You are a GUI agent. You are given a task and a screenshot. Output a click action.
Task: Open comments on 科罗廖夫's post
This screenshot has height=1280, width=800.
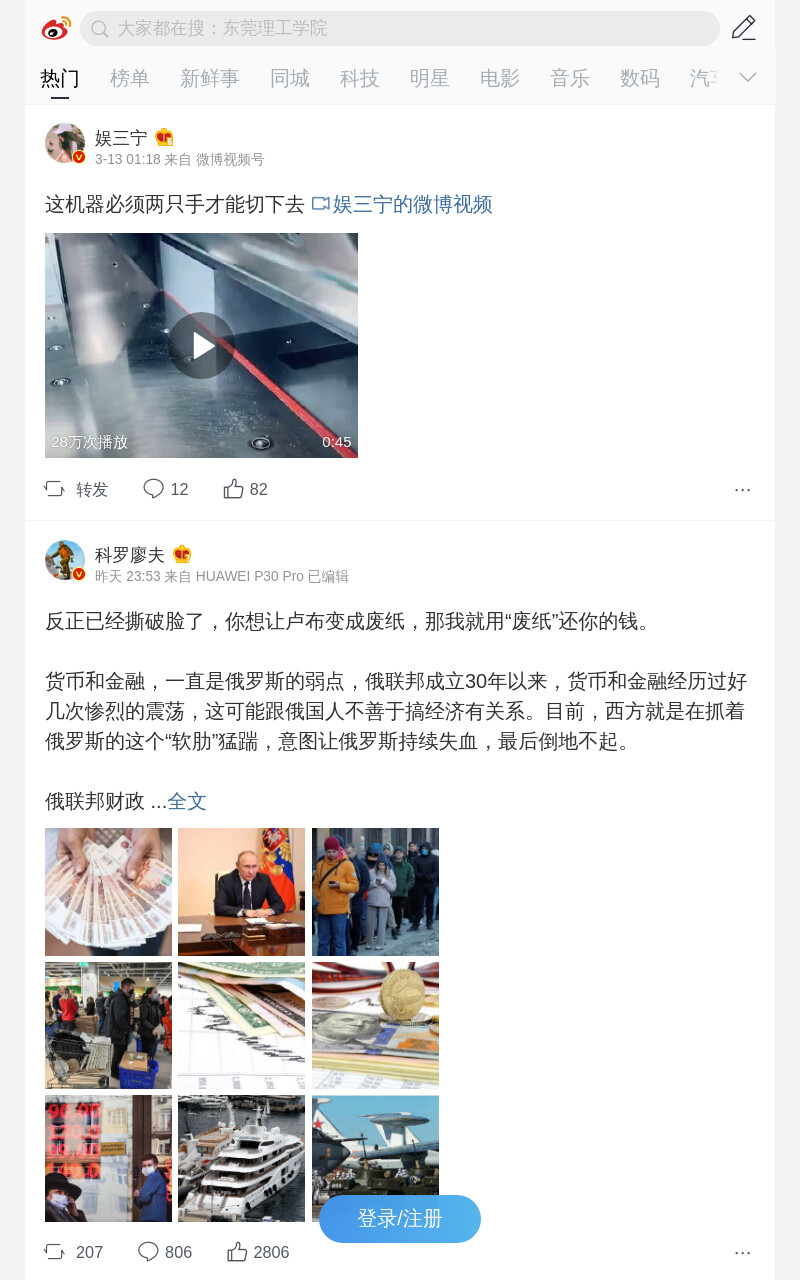pyautogui.click(x=165, y=1252)
